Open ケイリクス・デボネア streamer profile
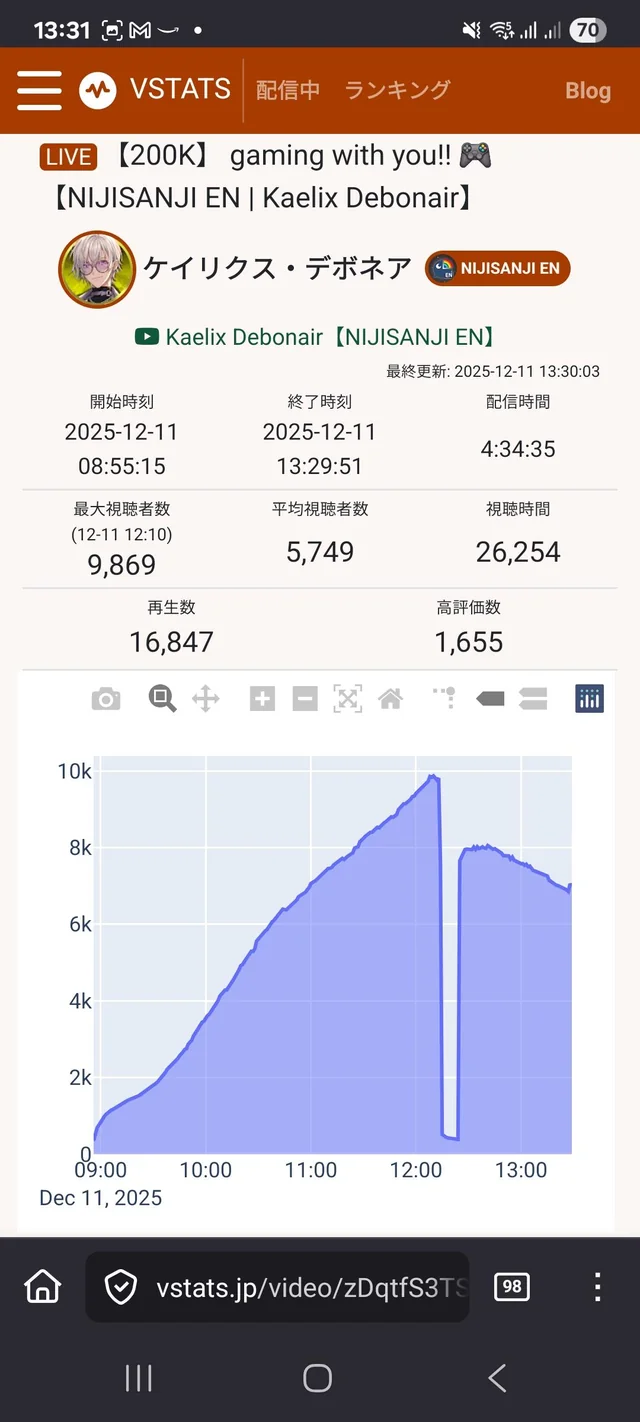This screenshot has height=1422, width=640. click(x=277, y=269)
